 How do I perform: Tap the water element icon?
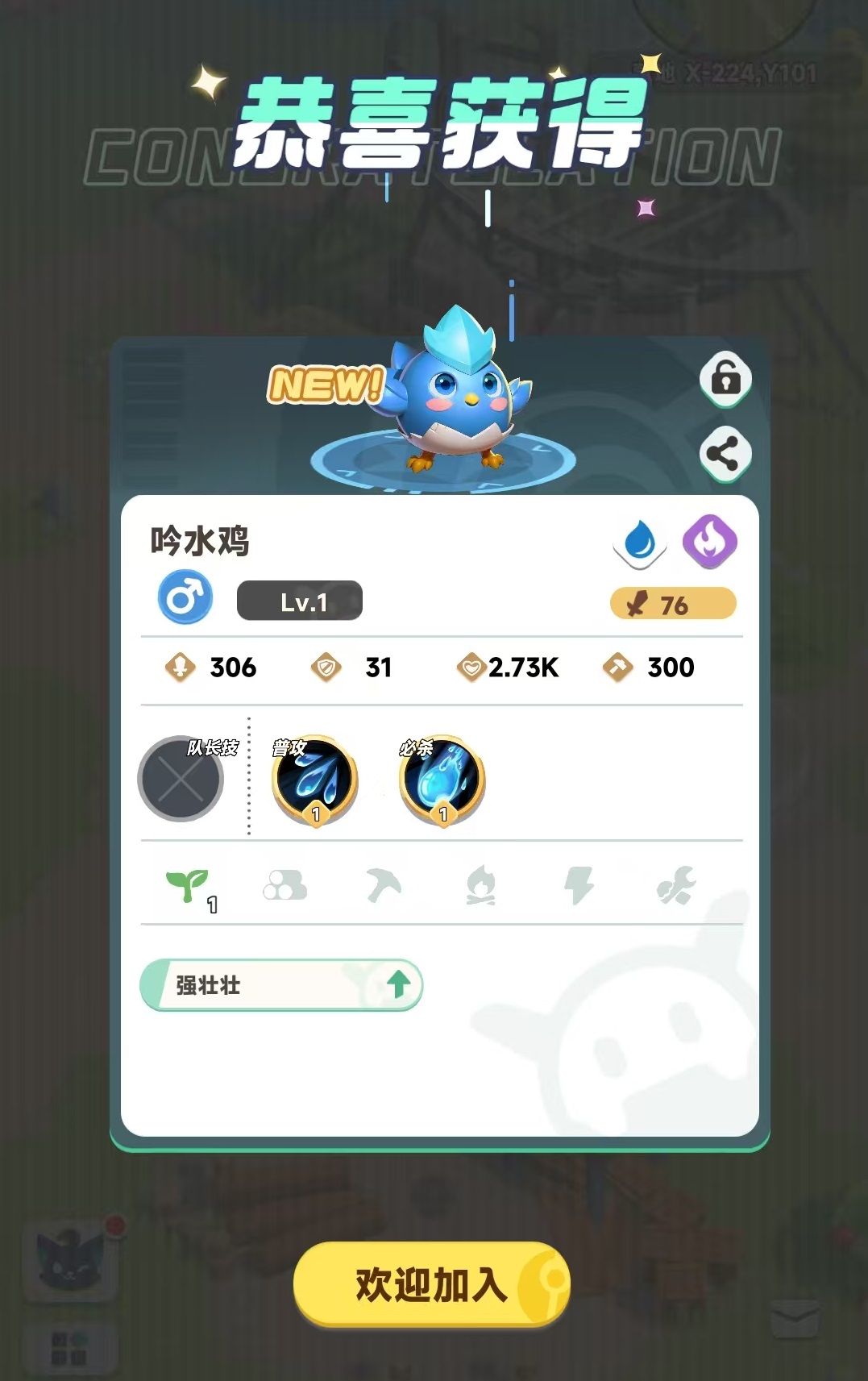(x=640, y=541)
